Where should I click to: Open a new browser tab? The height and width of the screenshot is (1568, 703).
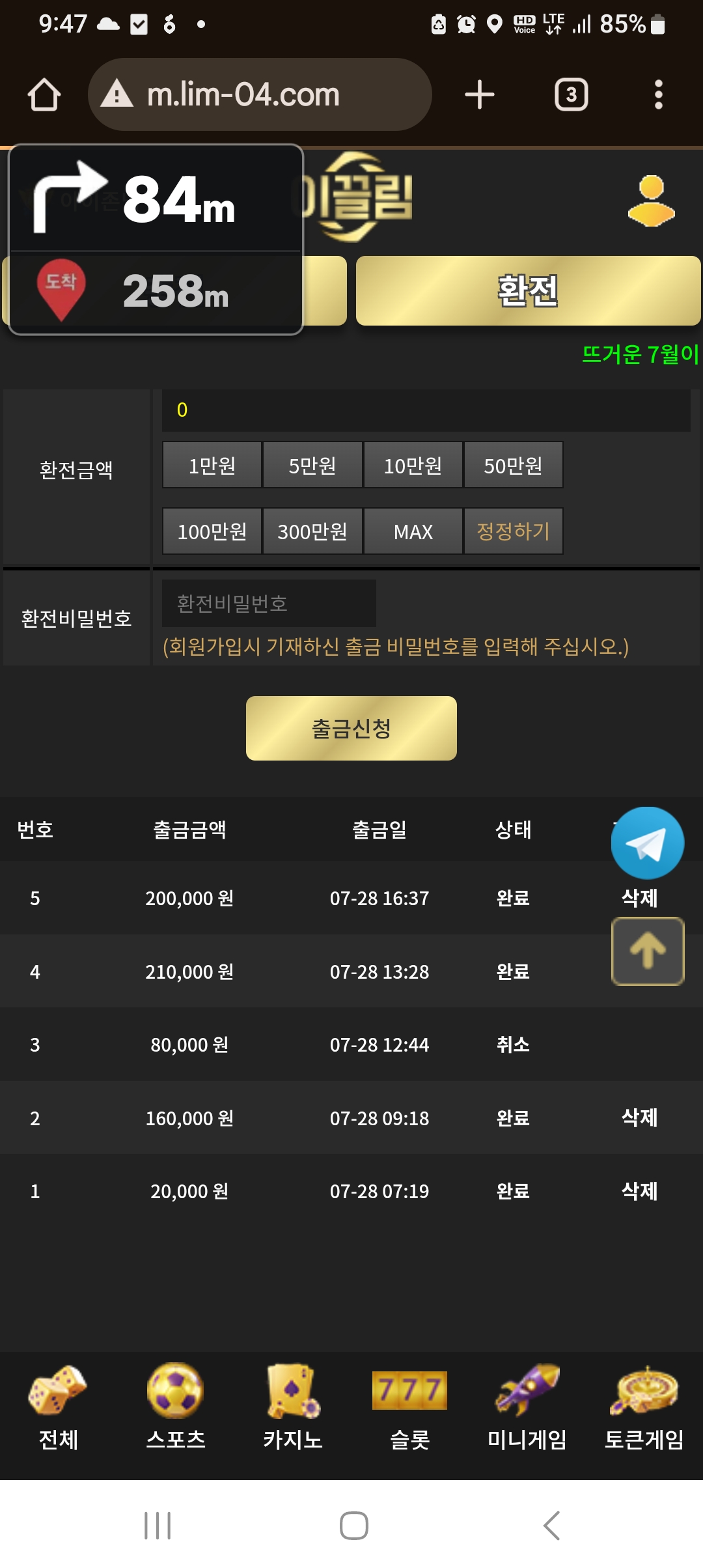tap(480, 95)
